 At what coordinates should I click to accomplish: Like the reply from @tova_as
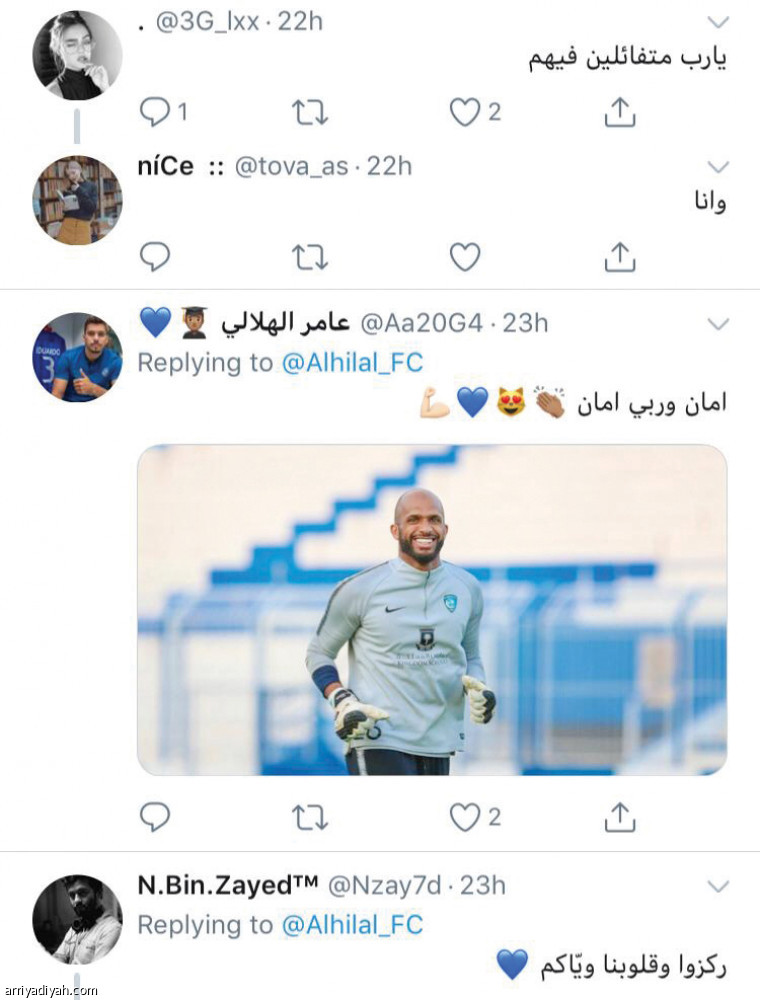point(465,257)
